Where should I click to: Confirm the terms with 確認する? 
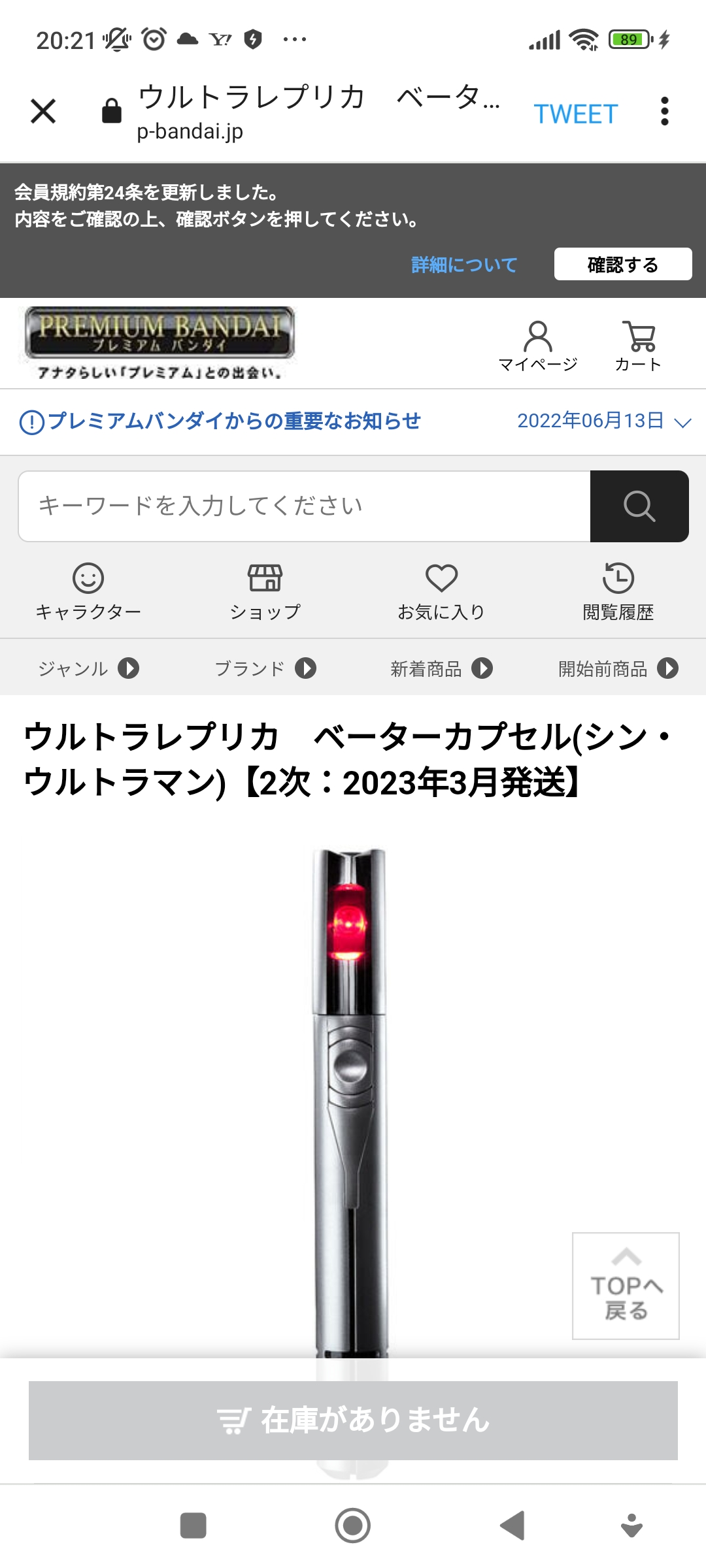pos(622,265)
